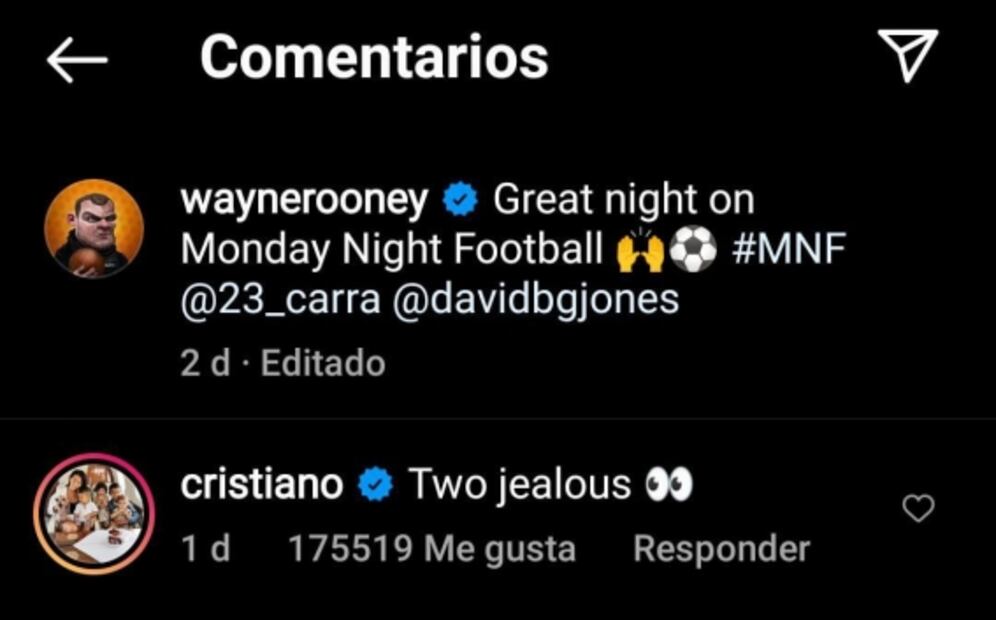Open the #MNF hashtag
Image resolution: width=996 pixels, height=620 pixels.
click(x=788, y=250)
